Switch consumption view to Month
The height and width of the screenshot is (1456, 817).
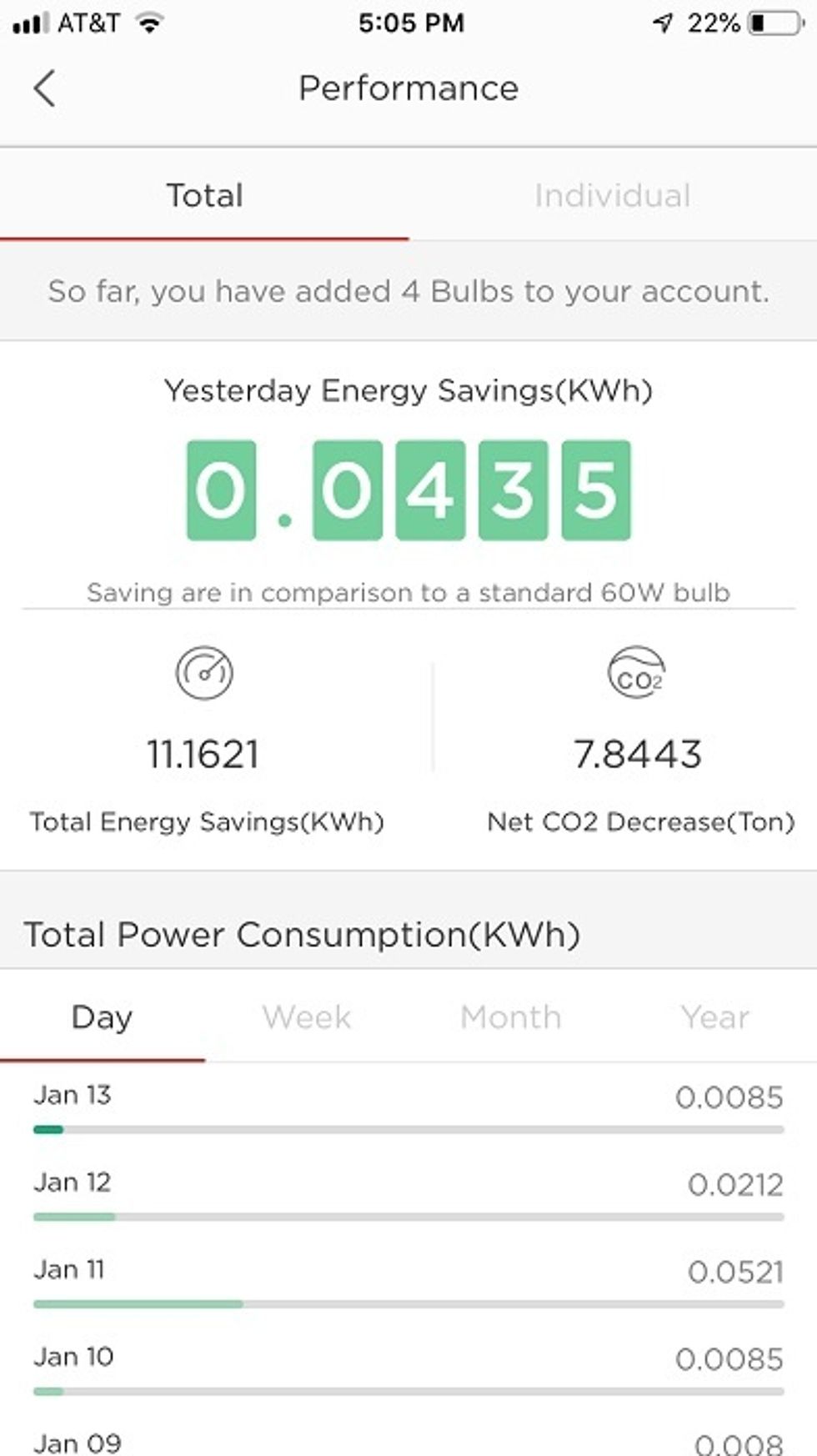(x=510, y=1017)
